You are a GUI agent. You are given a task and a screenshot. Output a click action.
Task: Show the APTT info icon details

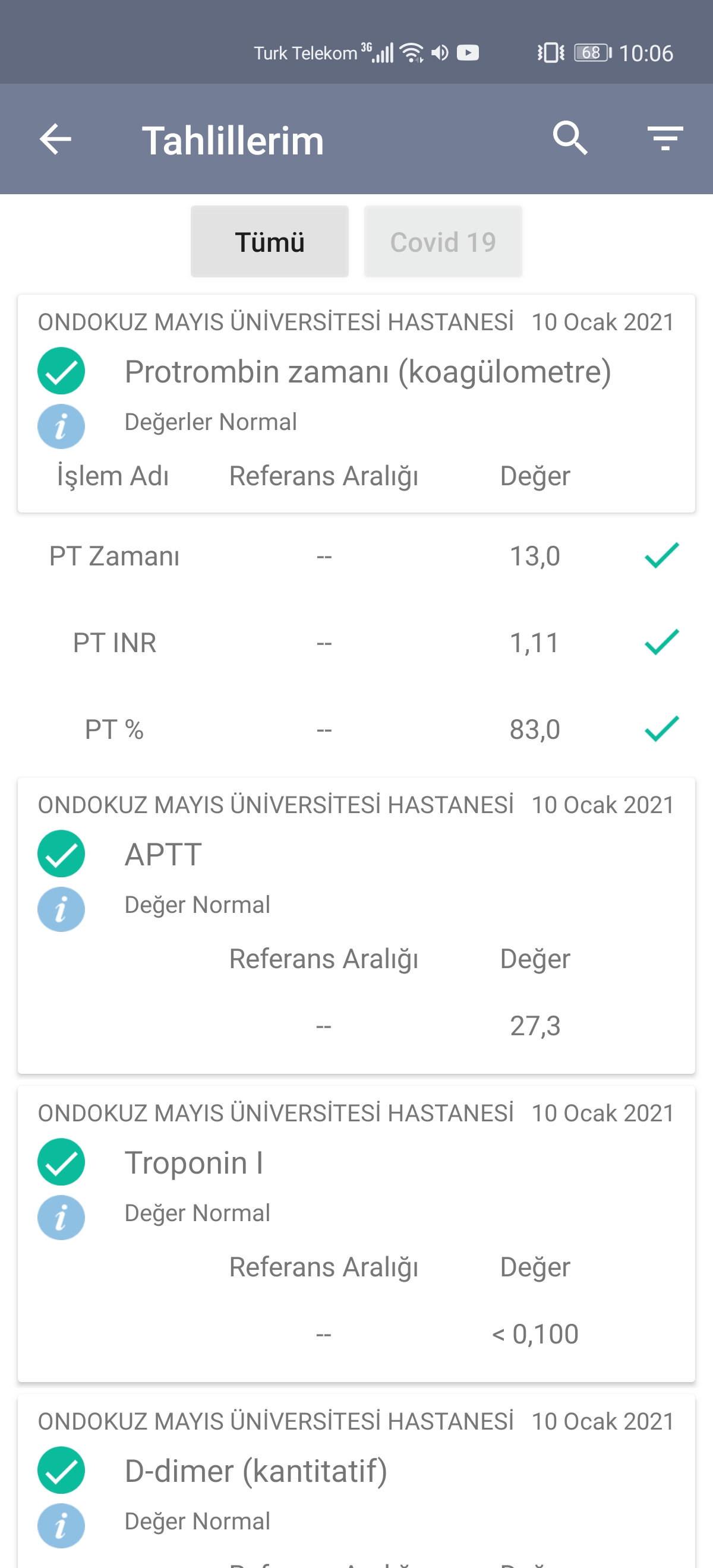pyautogui.click(x=61, y=909)
